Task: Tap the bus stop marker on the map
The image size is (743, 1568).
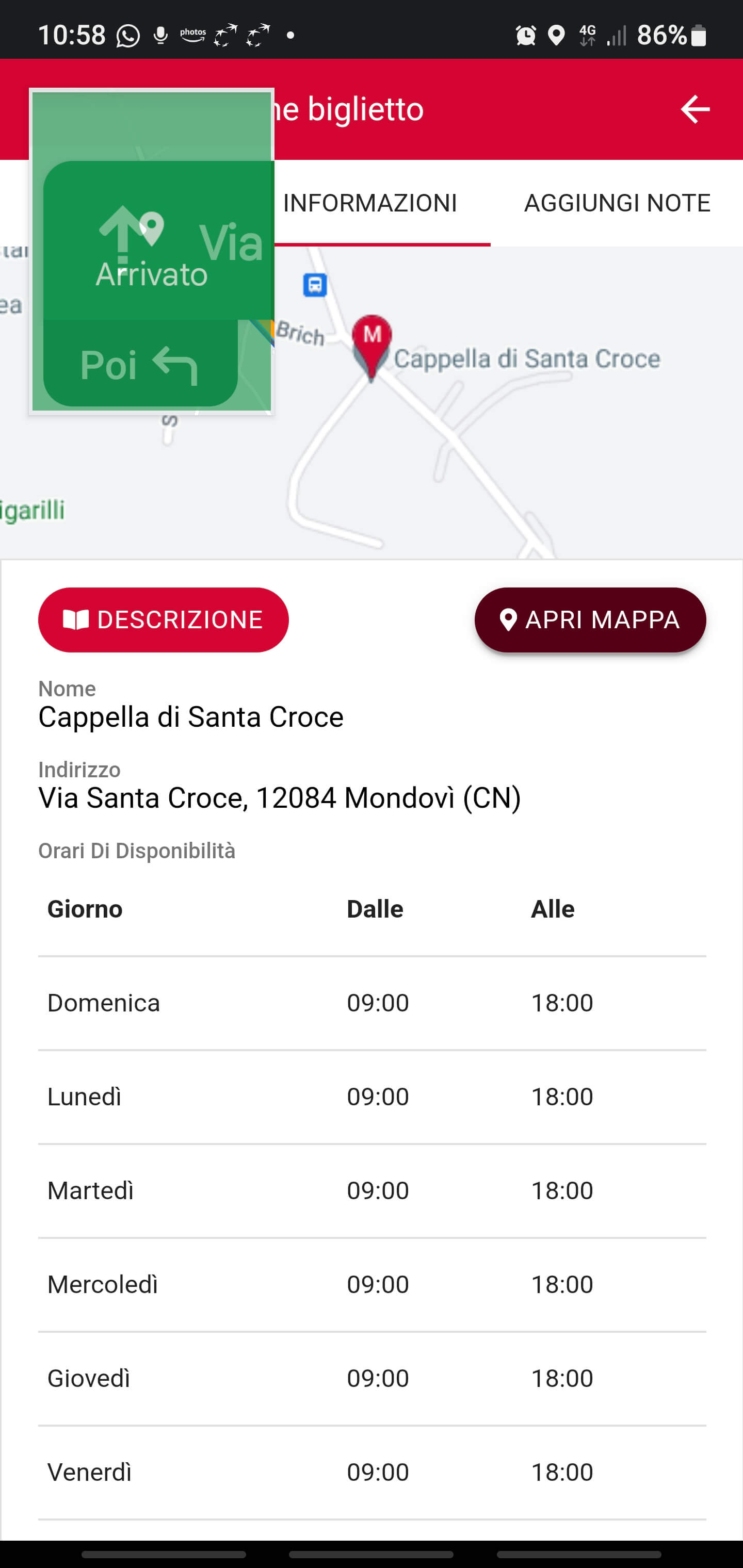Action: 315,285
